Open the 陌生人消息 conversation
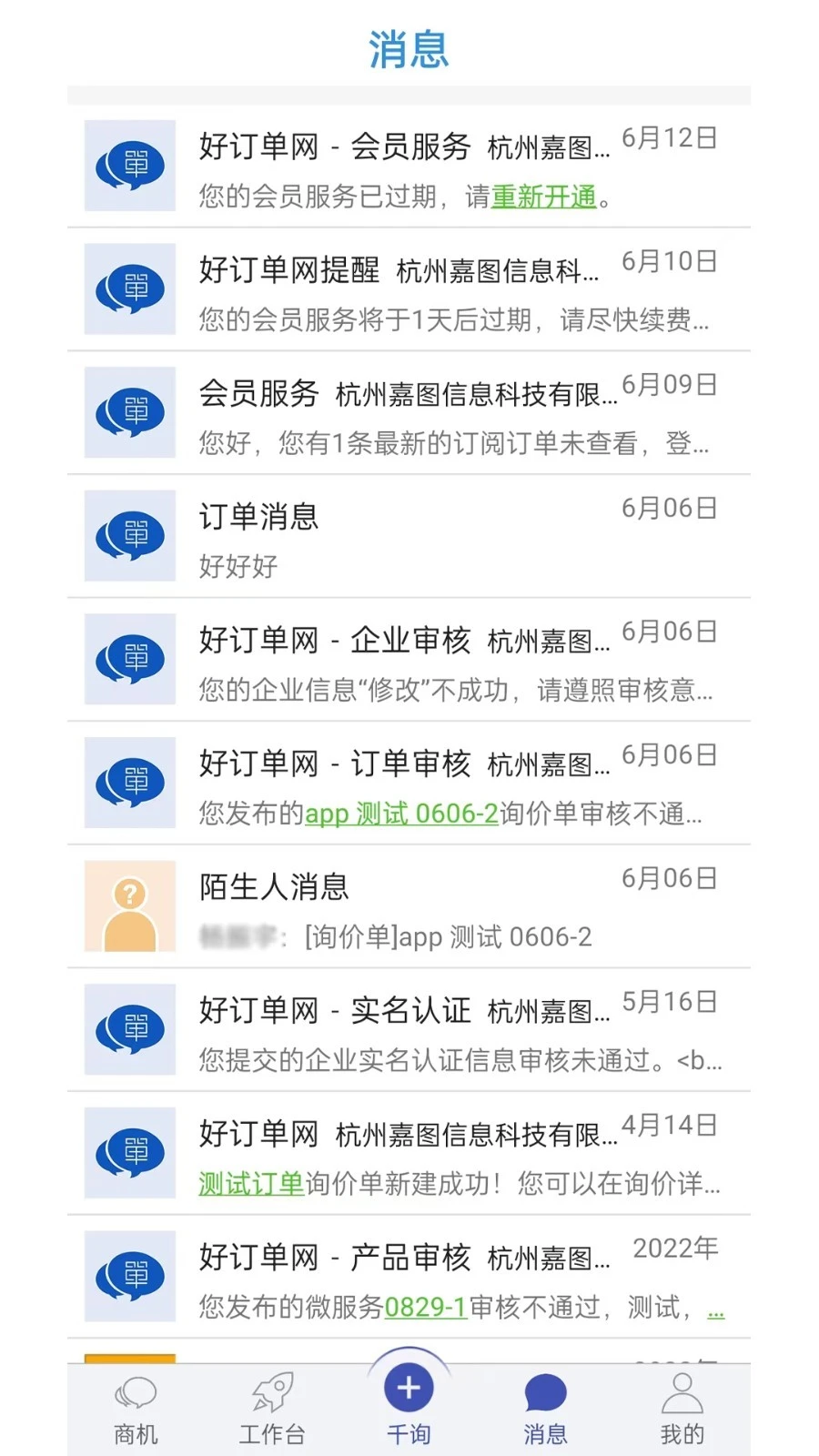This screenshot has width=819, height=1456. pos(409,905)
